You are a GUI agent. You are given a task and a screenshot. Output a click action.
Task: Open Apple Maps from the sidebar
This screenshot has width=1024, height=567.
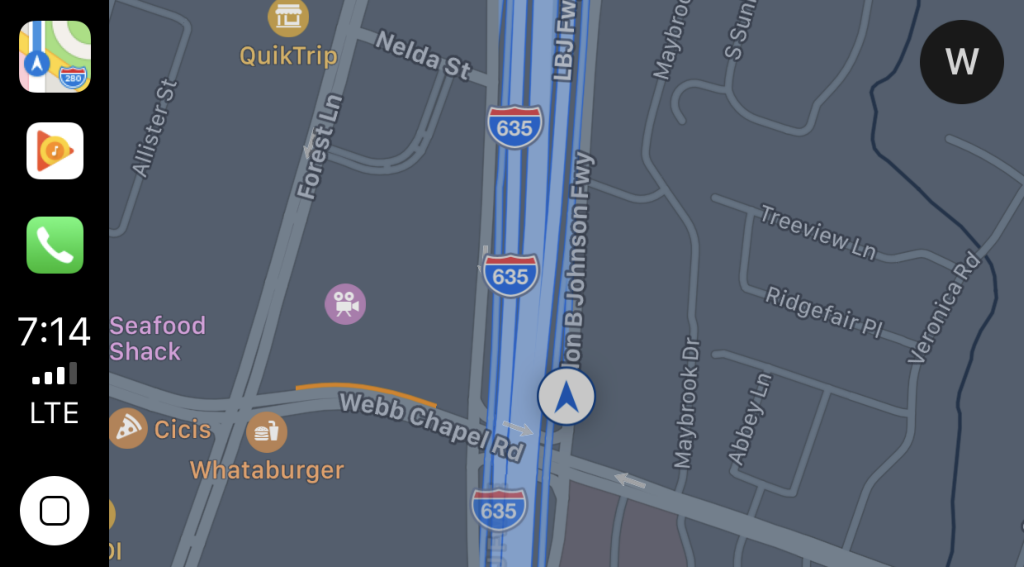55,57
